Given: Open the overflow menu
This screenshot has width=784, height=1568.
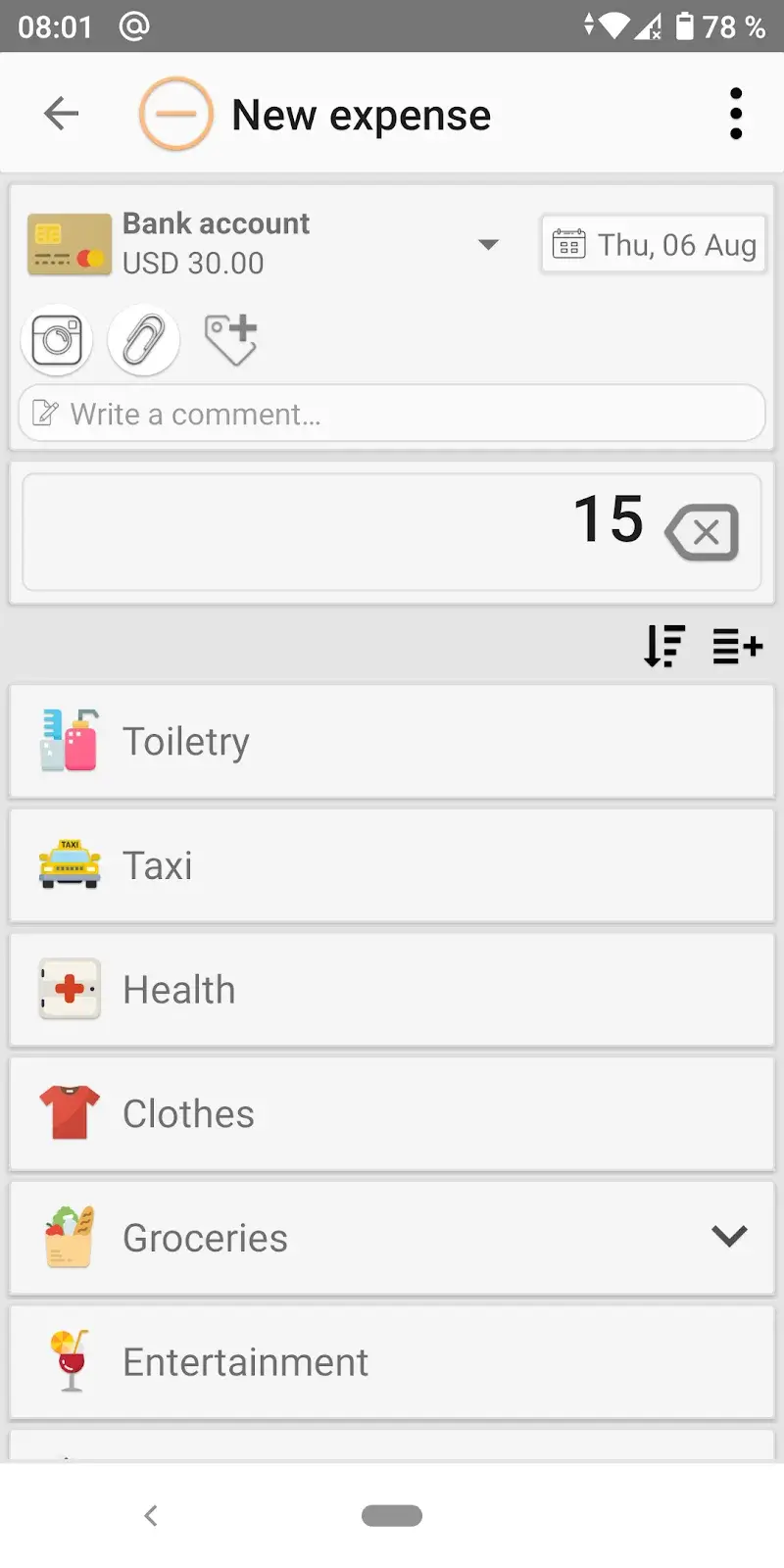Looking at the screenshot, I should click(736, 114).
